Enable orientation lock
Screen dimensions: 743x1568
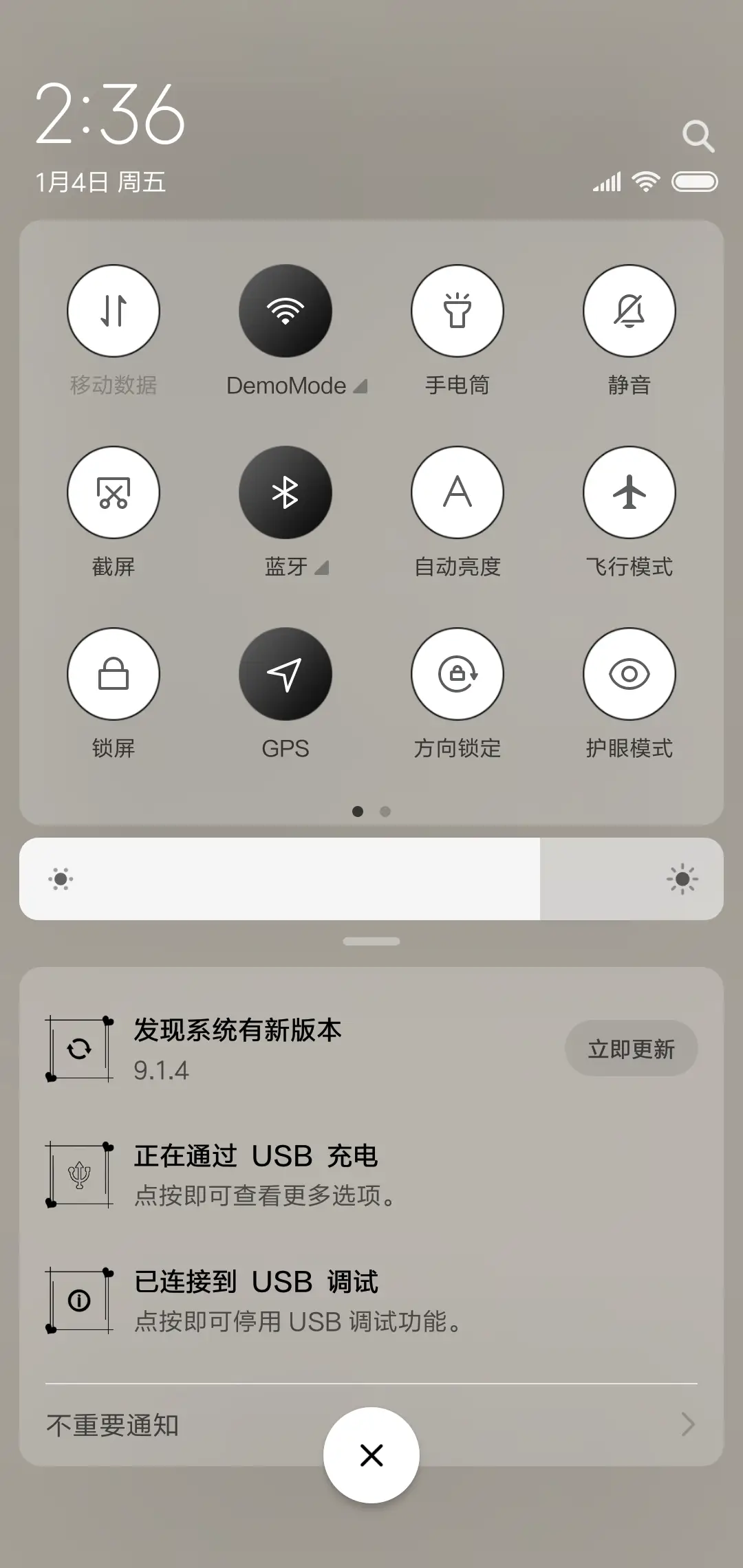coord(457,674)
